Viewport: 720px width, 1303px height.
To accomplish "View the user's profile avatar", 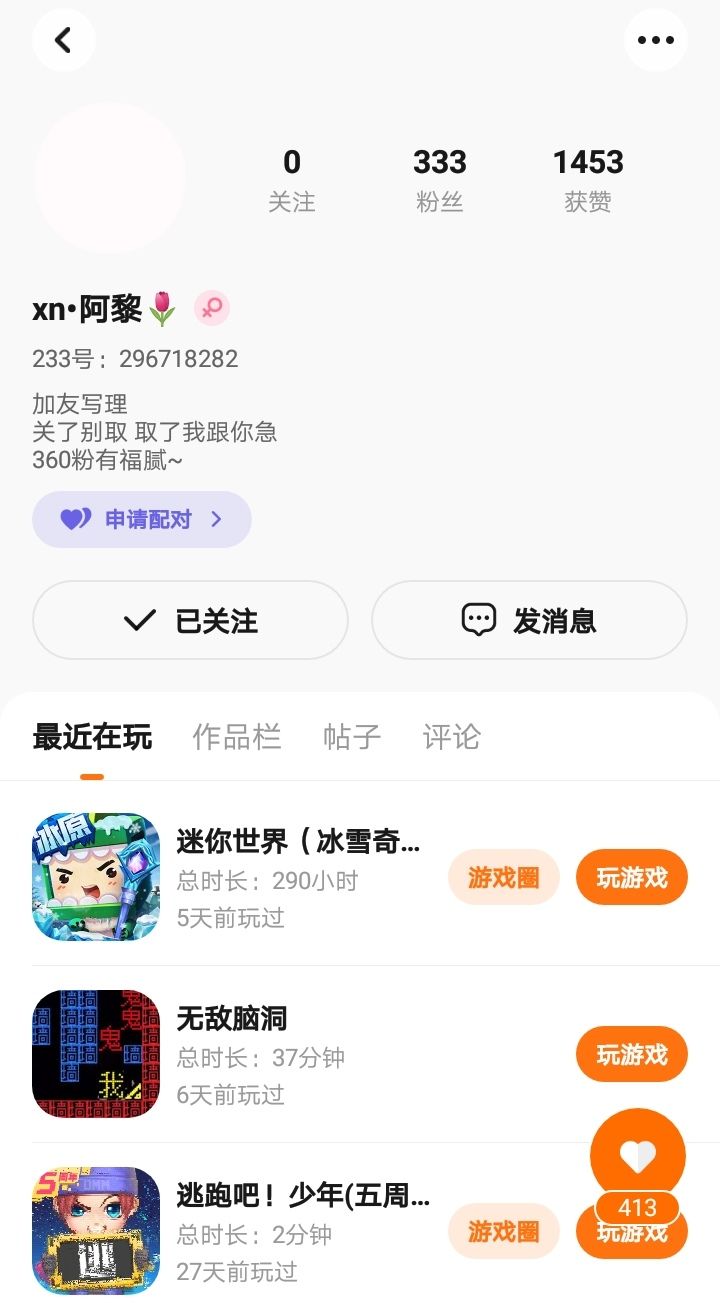I will click(x=109, y=177).
